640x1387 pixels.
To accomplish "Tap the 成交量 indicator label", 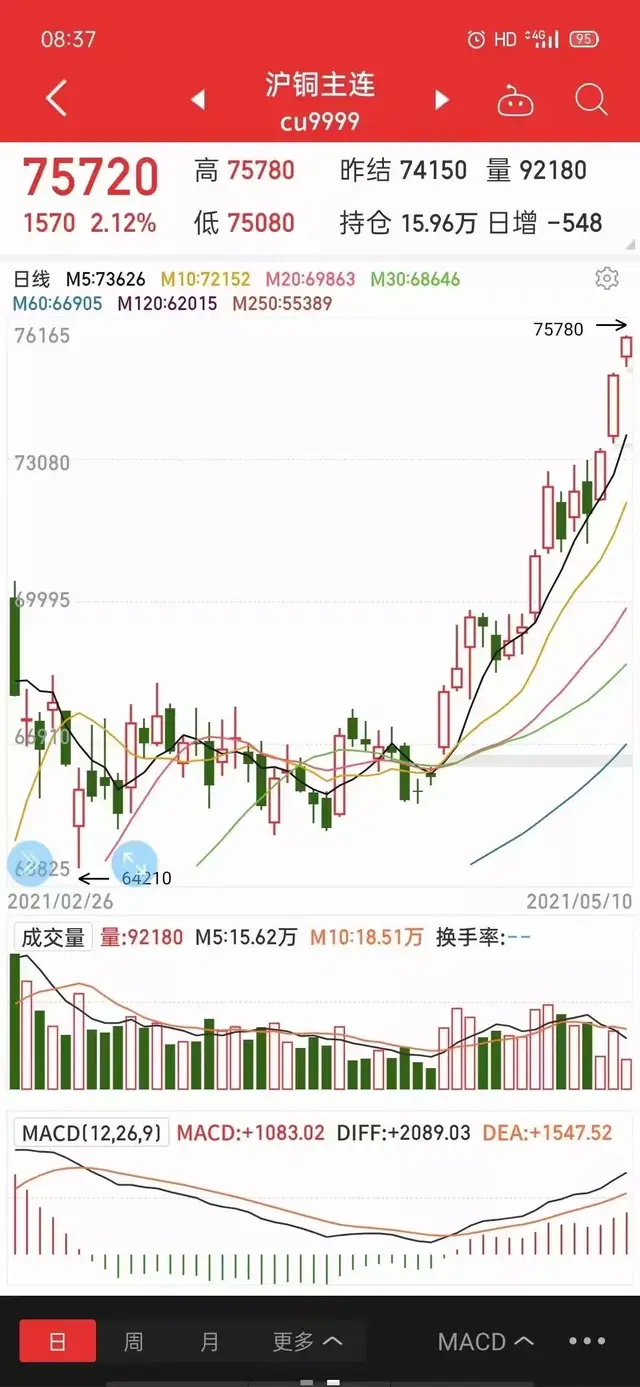I will point(53,937).
